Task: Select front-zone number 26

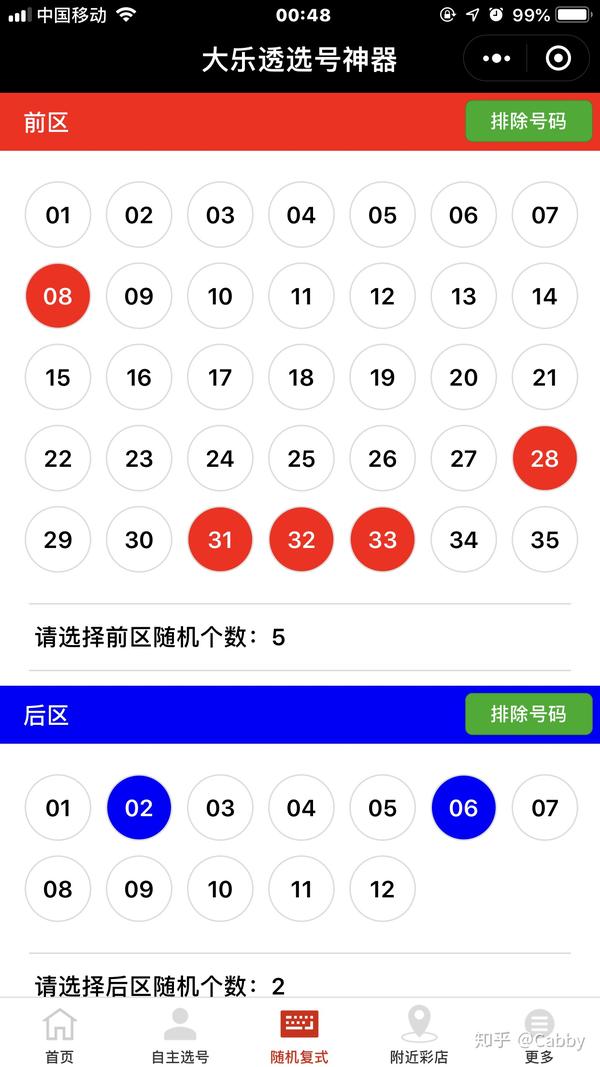Action: coord(382,459)
